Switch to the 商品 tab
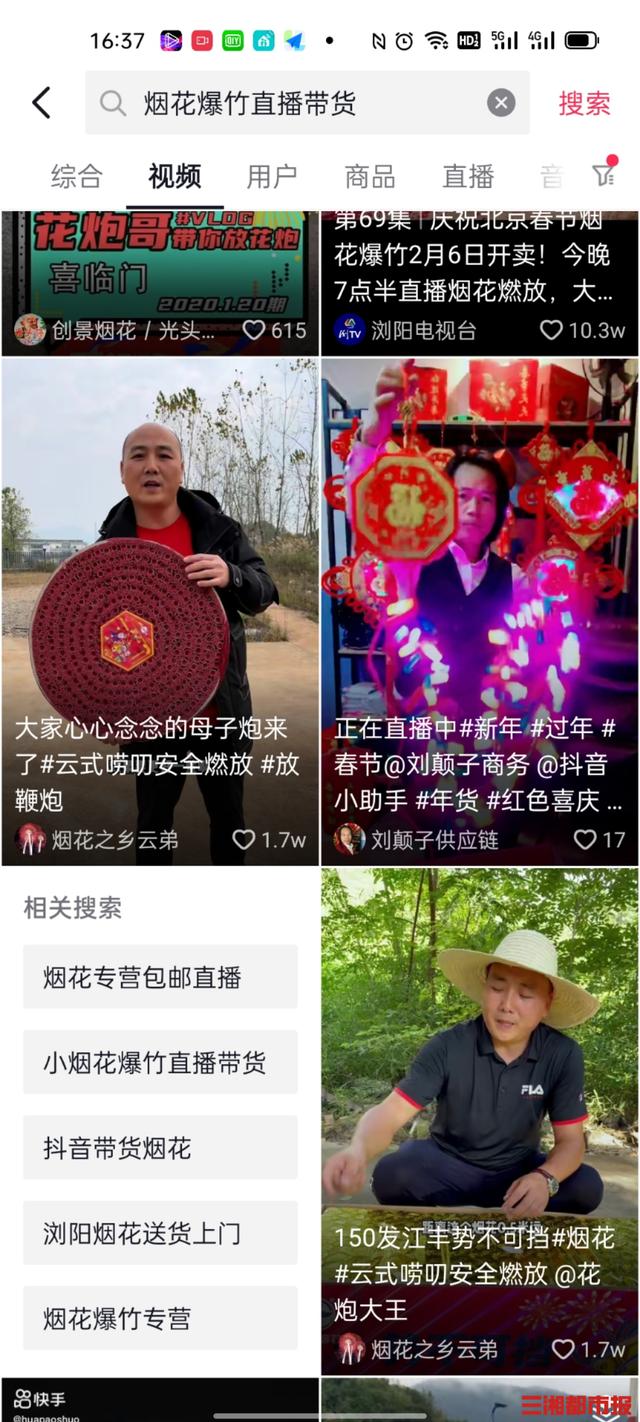This screenshot has height=1422, width=640. [x=370, y=177]
